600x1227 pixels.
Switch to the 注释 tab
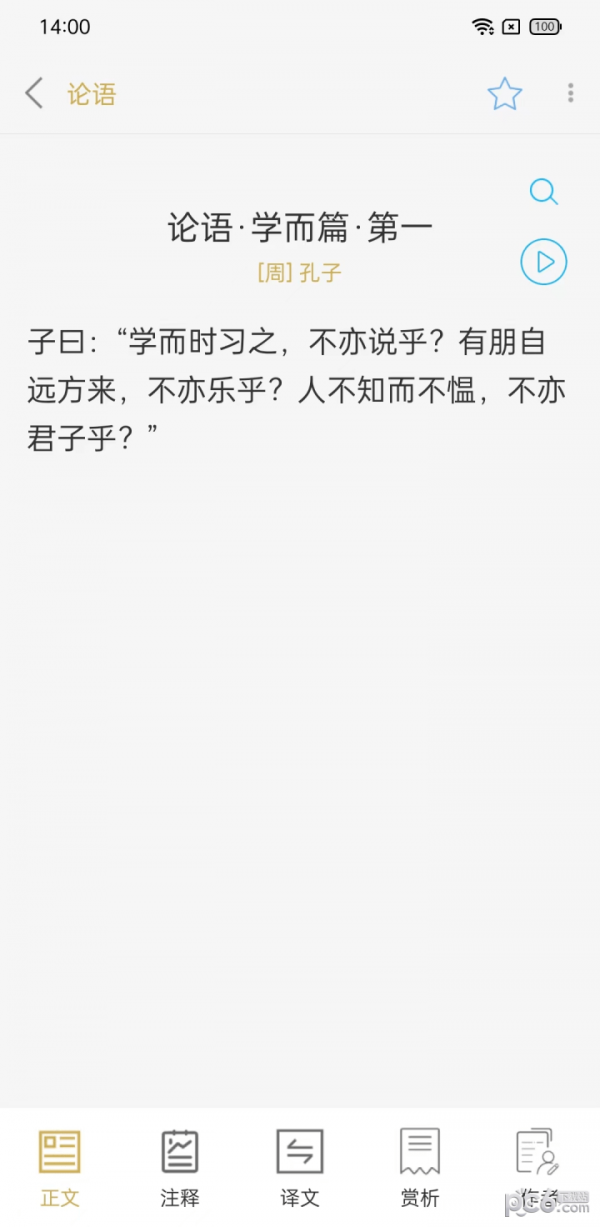point(180,1166)
